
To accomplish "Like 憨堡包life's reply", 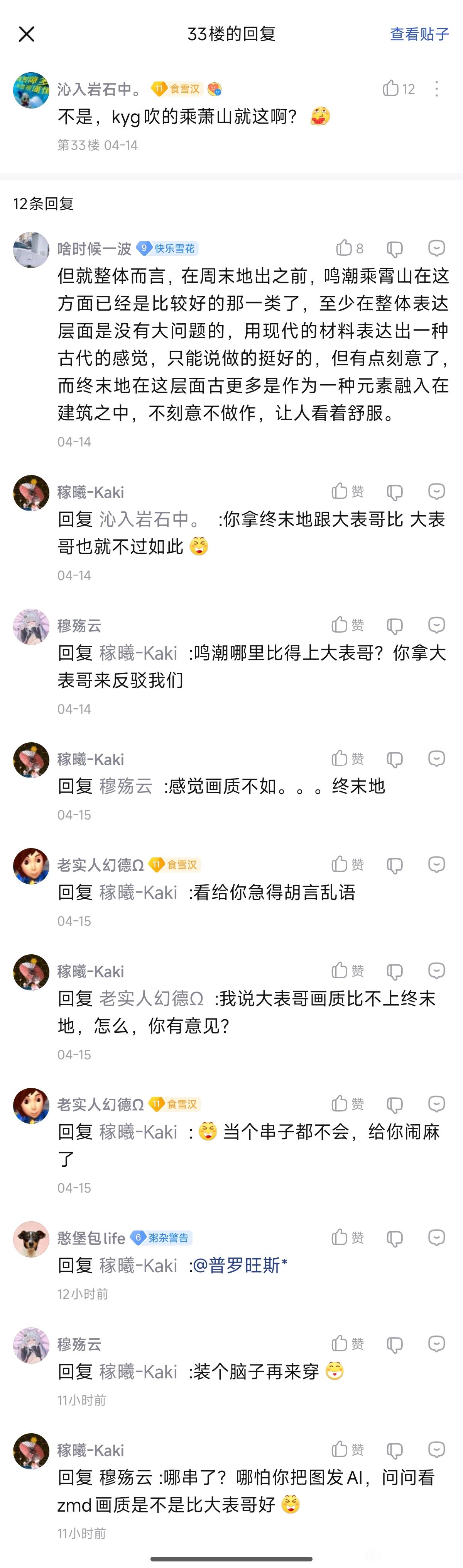I will [347, 1237].
